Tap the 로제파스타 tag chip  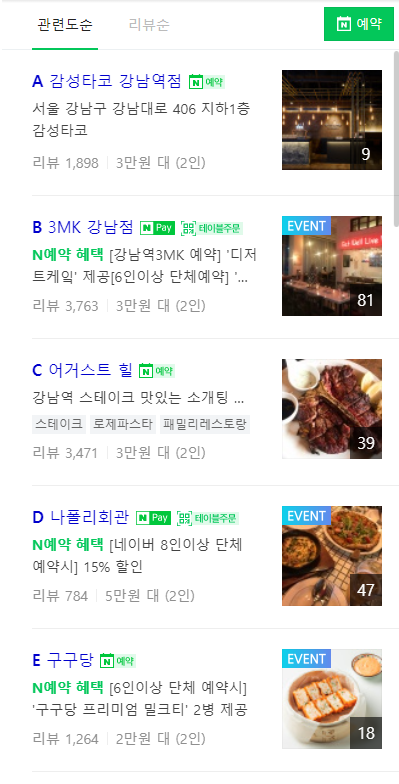click(123, 424)
